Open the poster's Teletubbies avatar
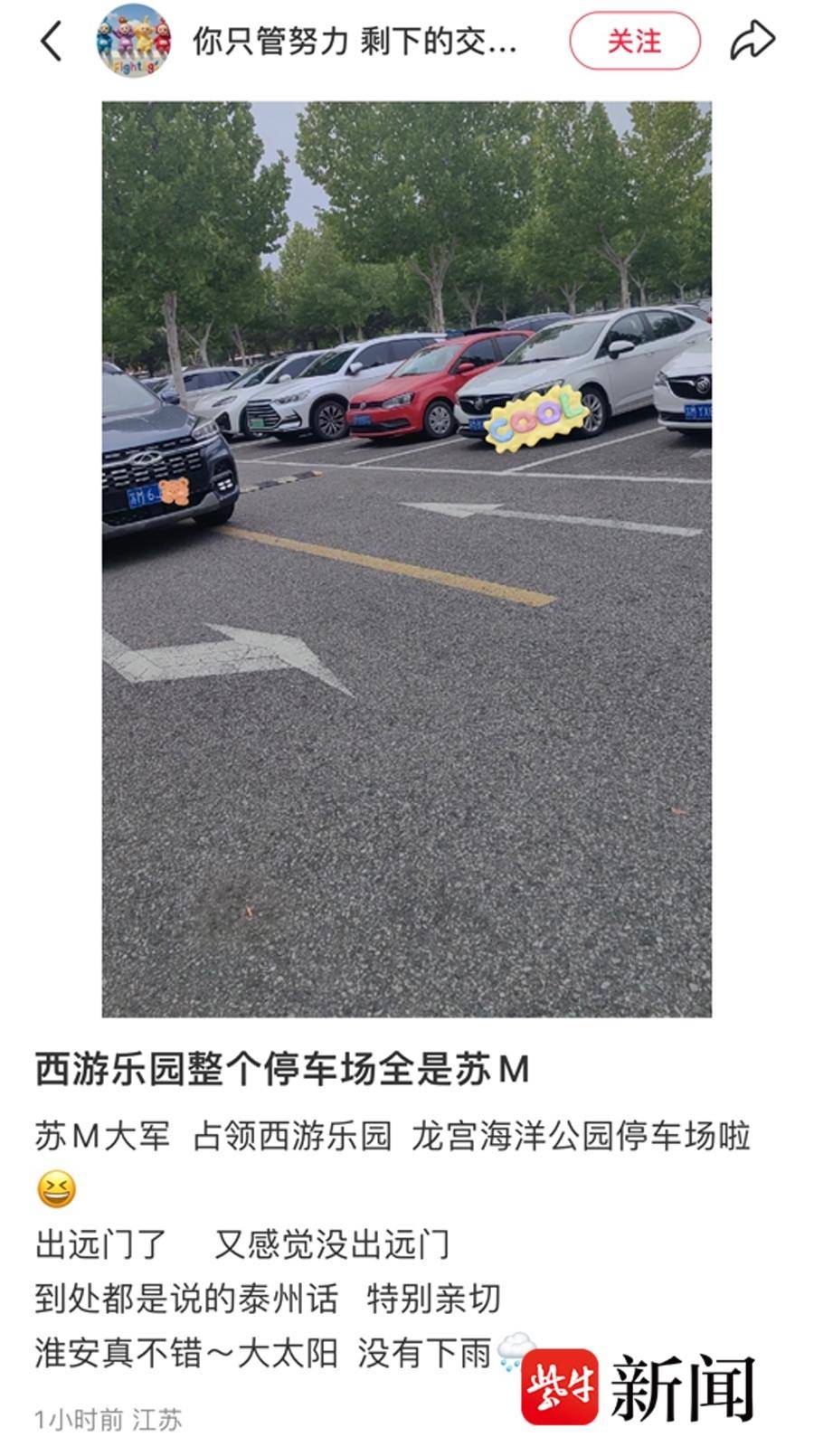This screenshot has width=814, height=1456. (135, 41)
